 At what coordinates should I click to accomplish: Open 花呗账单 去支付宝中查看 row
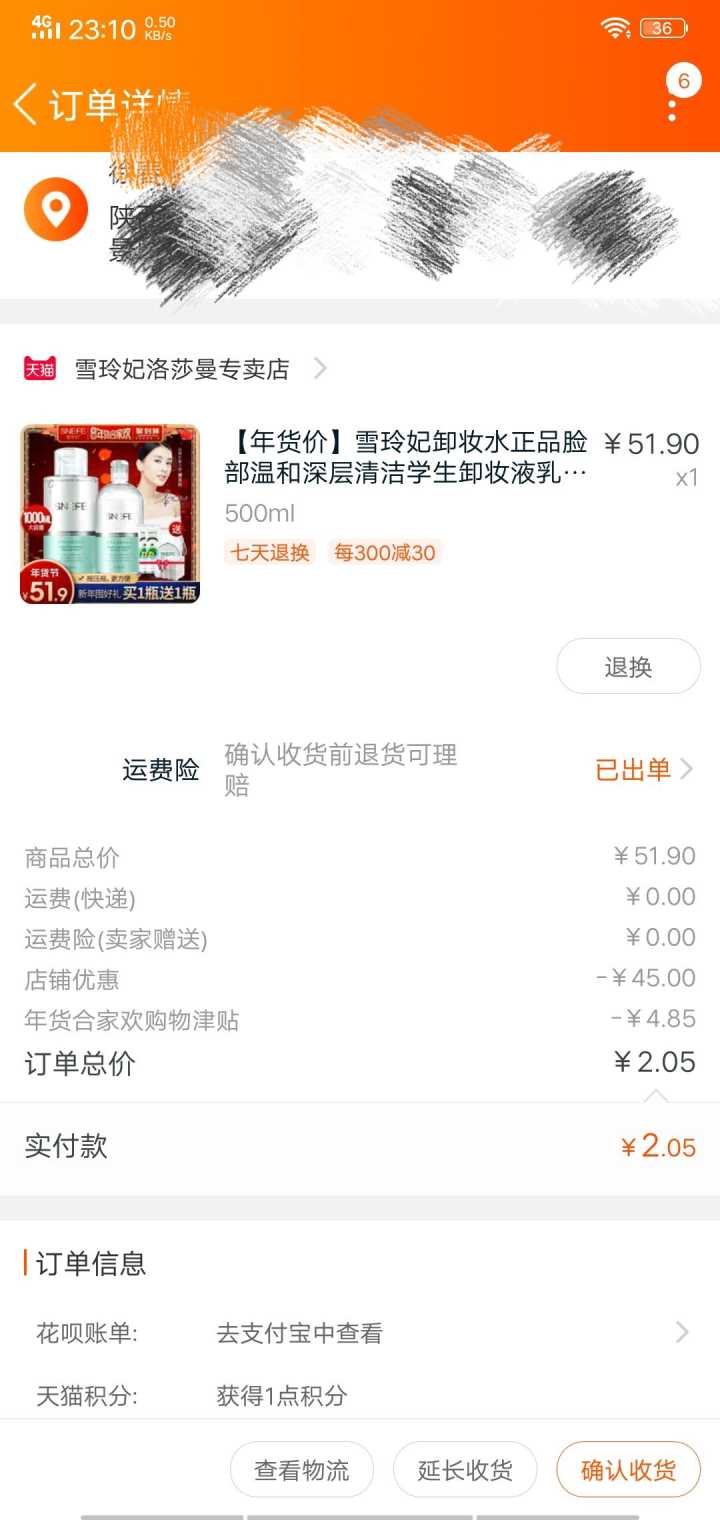click(360, 1333)
